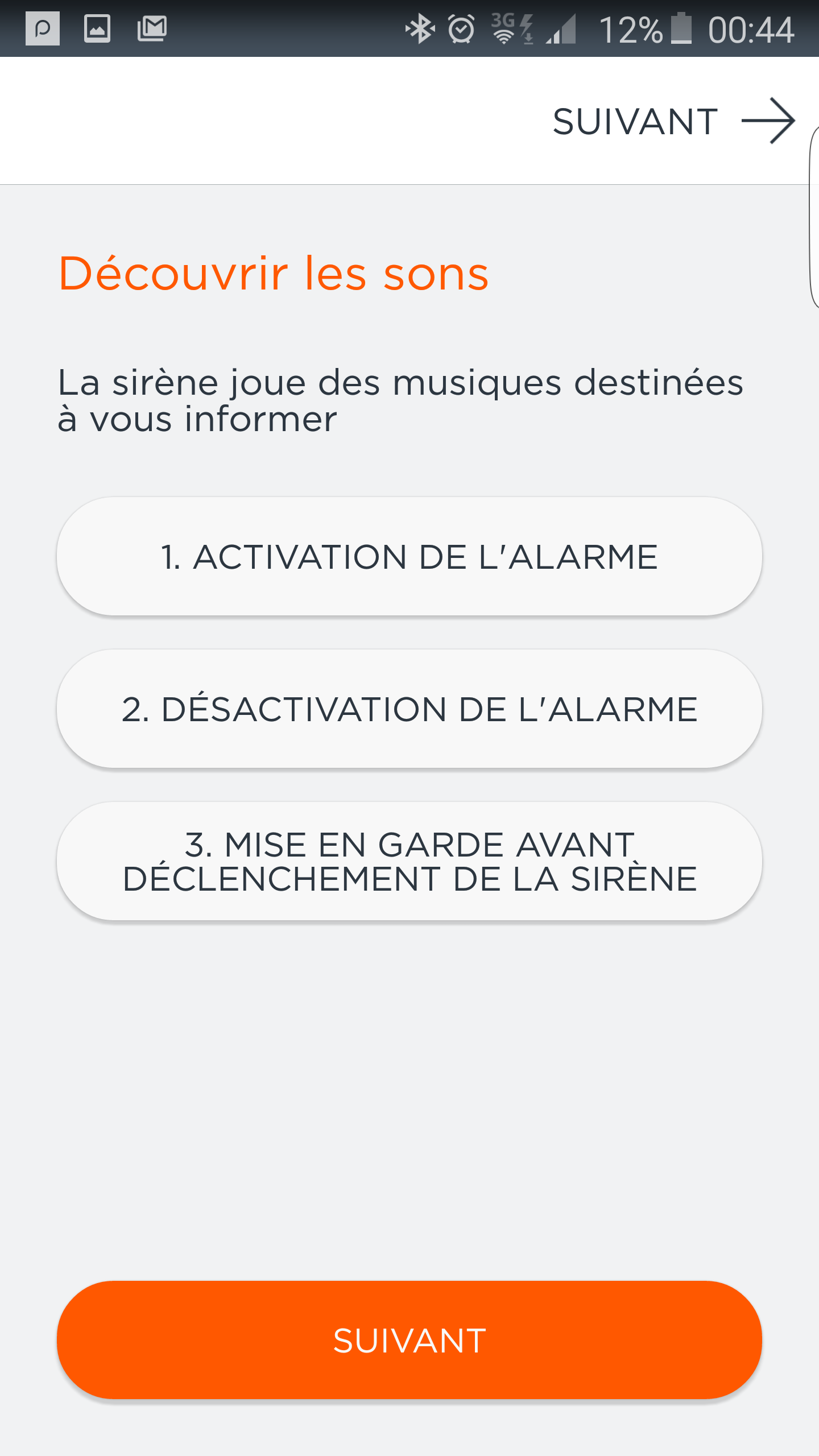Play "3. Mise en garde avant déclenchement" sound

click(409, 861)
